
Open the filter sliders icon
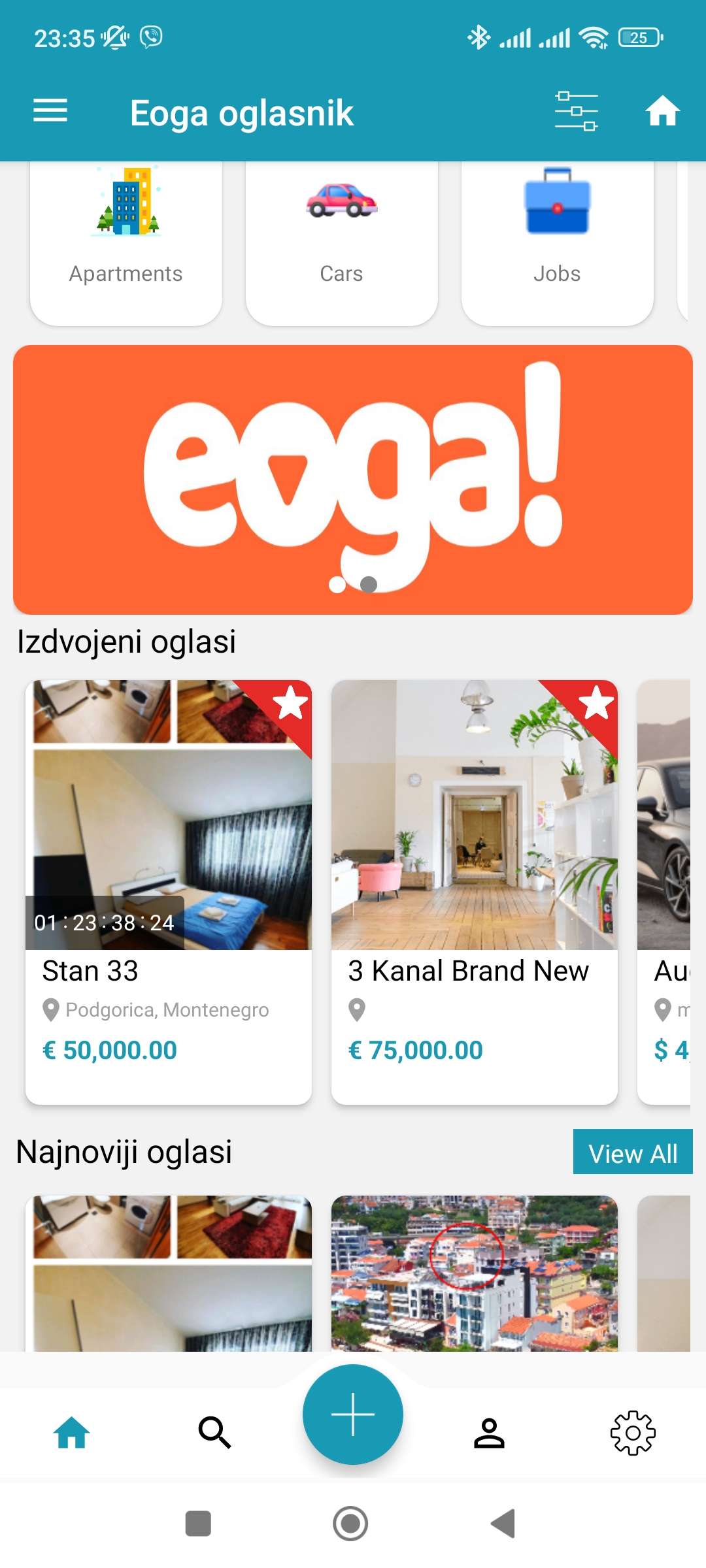point(577,112)
